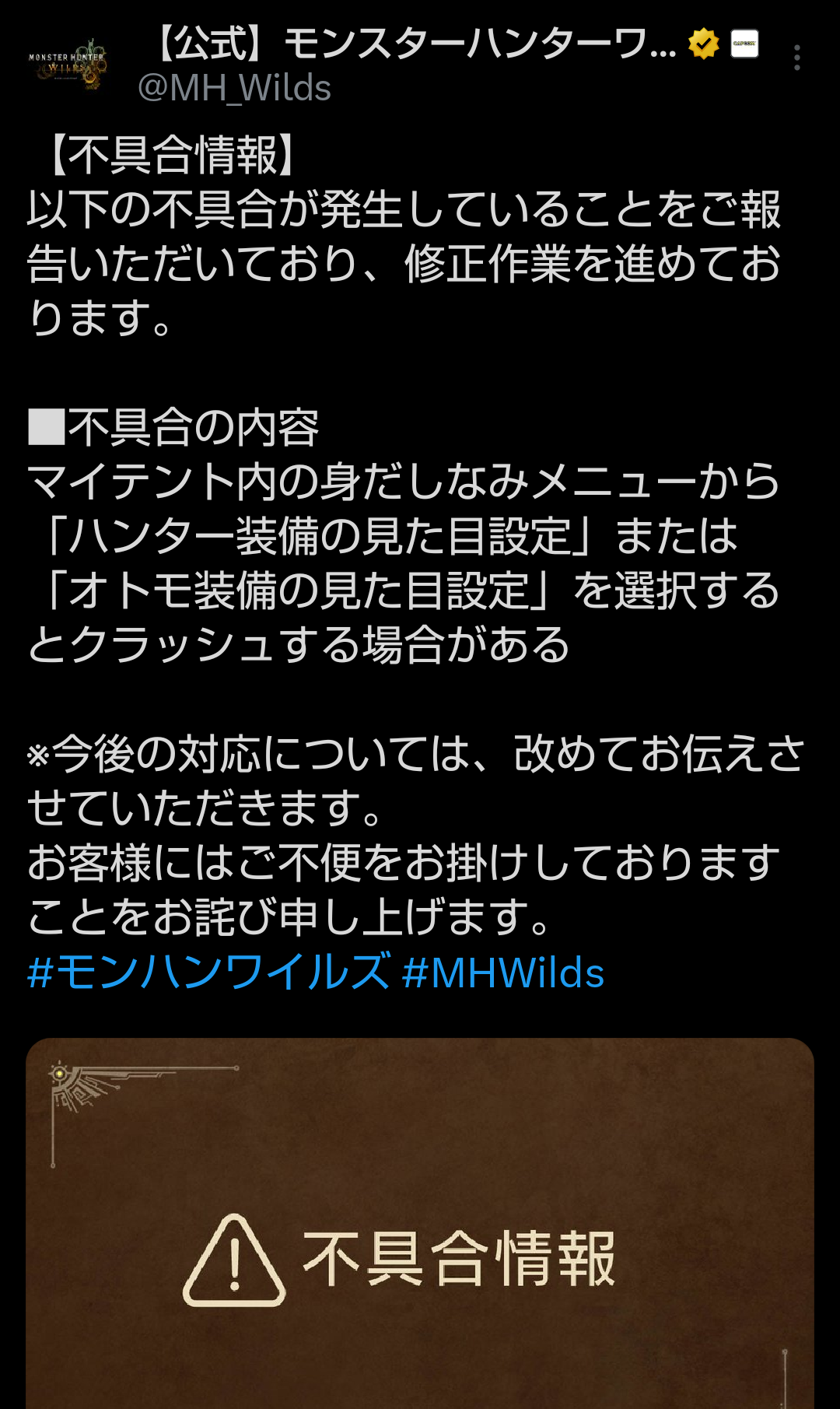
Task: Open the @MH_Wilds account name
Action: click(234, 88)
